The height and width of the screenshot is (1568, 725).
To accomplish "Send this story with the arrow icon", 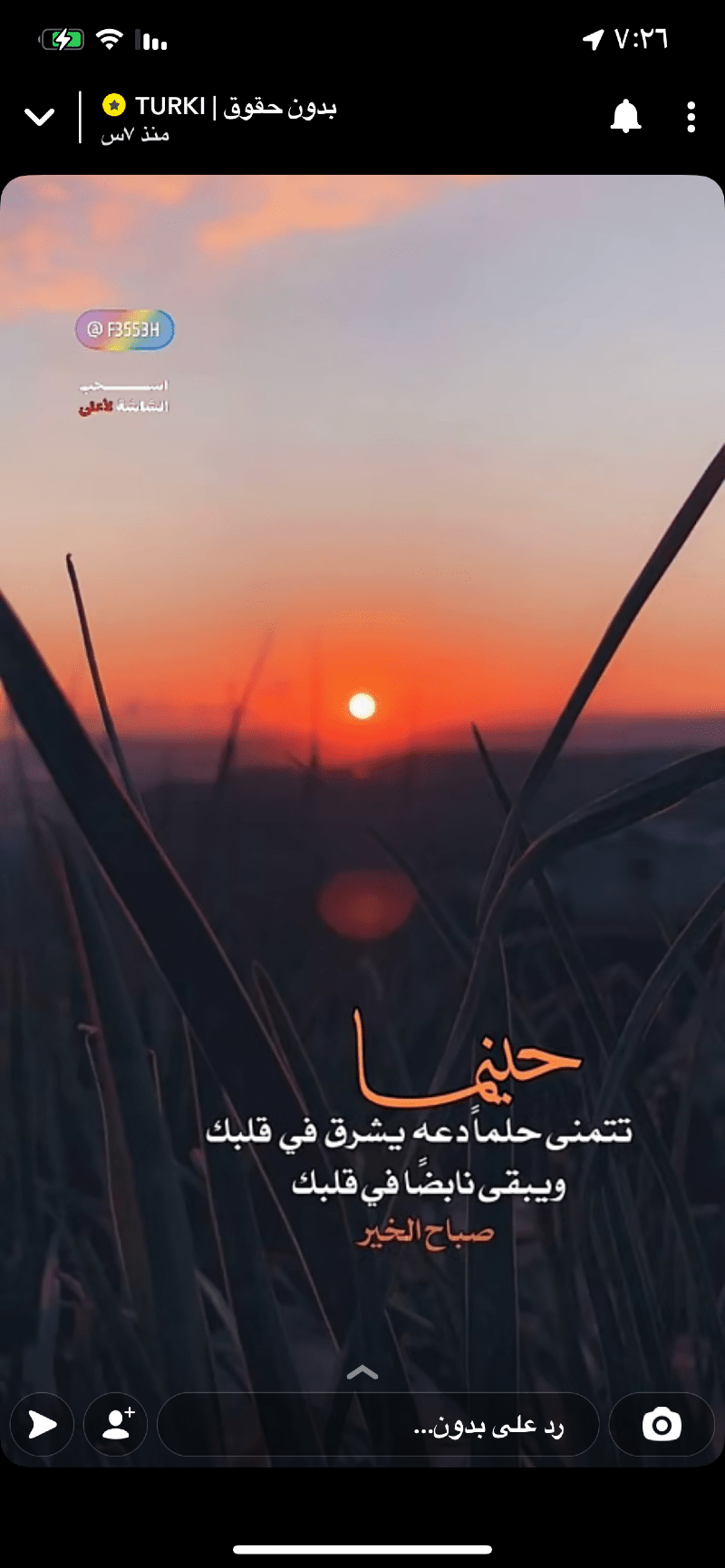I will [x=42, y=1424].
